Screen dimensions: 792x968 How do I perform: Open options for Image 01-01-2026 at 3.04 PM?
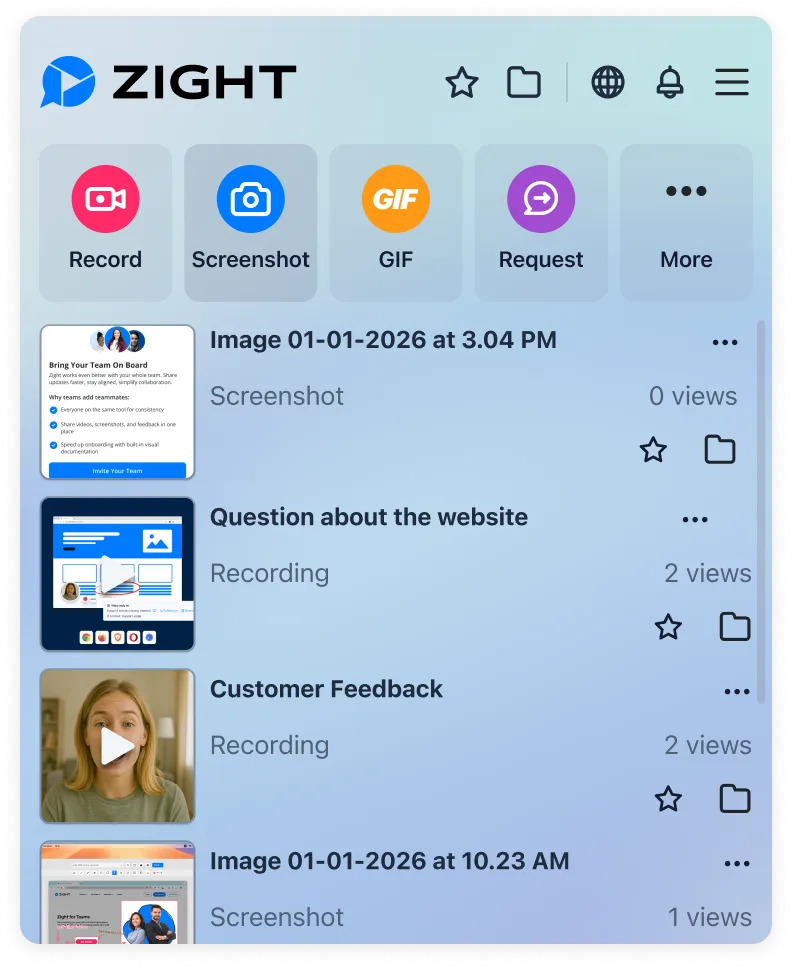(725, 342)
